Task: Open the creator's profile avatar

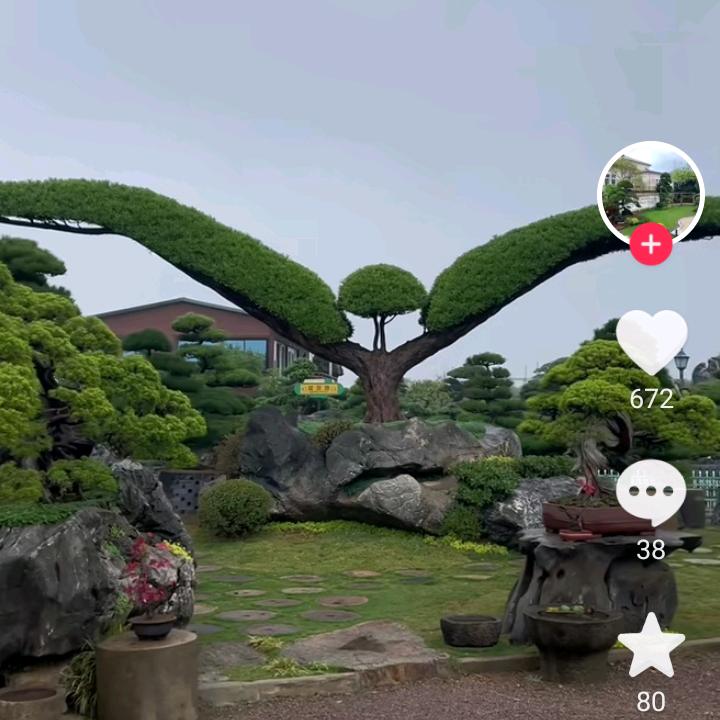Action: 650,190
